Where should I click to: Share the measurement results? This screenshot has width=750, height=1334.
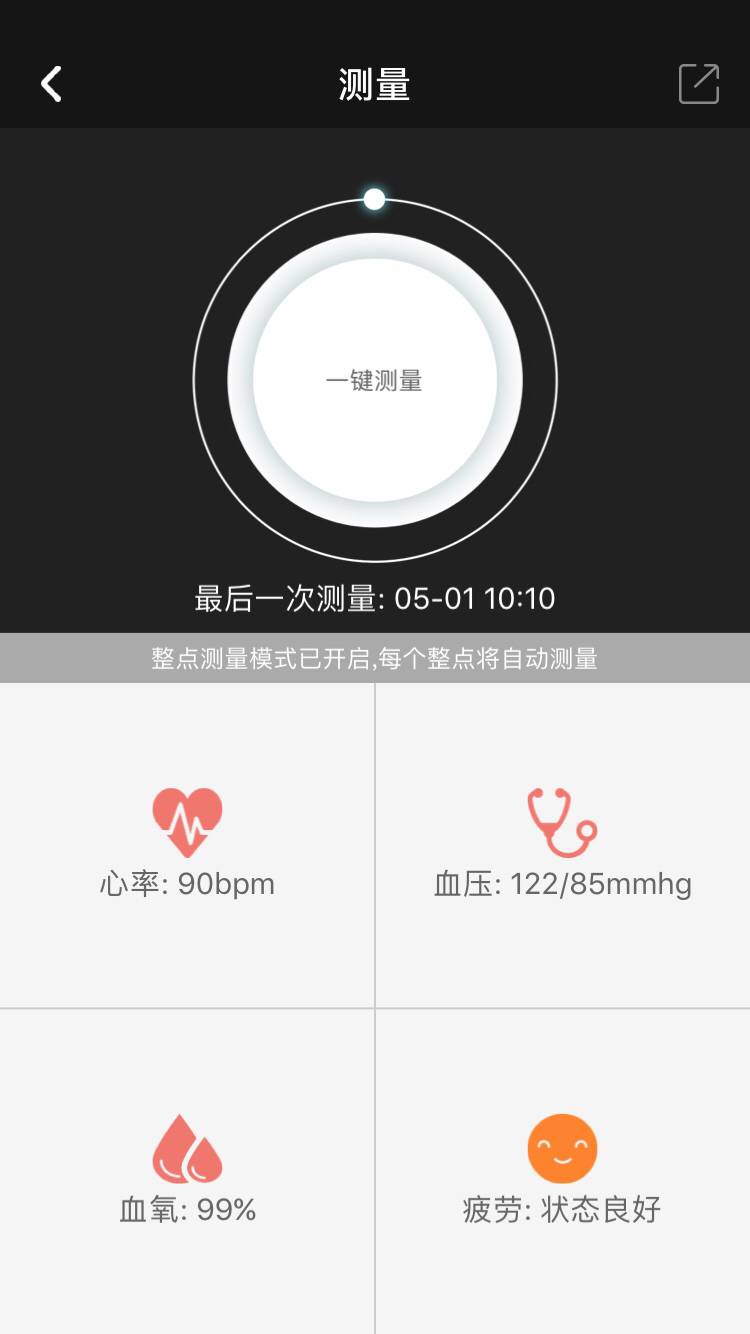699,84
